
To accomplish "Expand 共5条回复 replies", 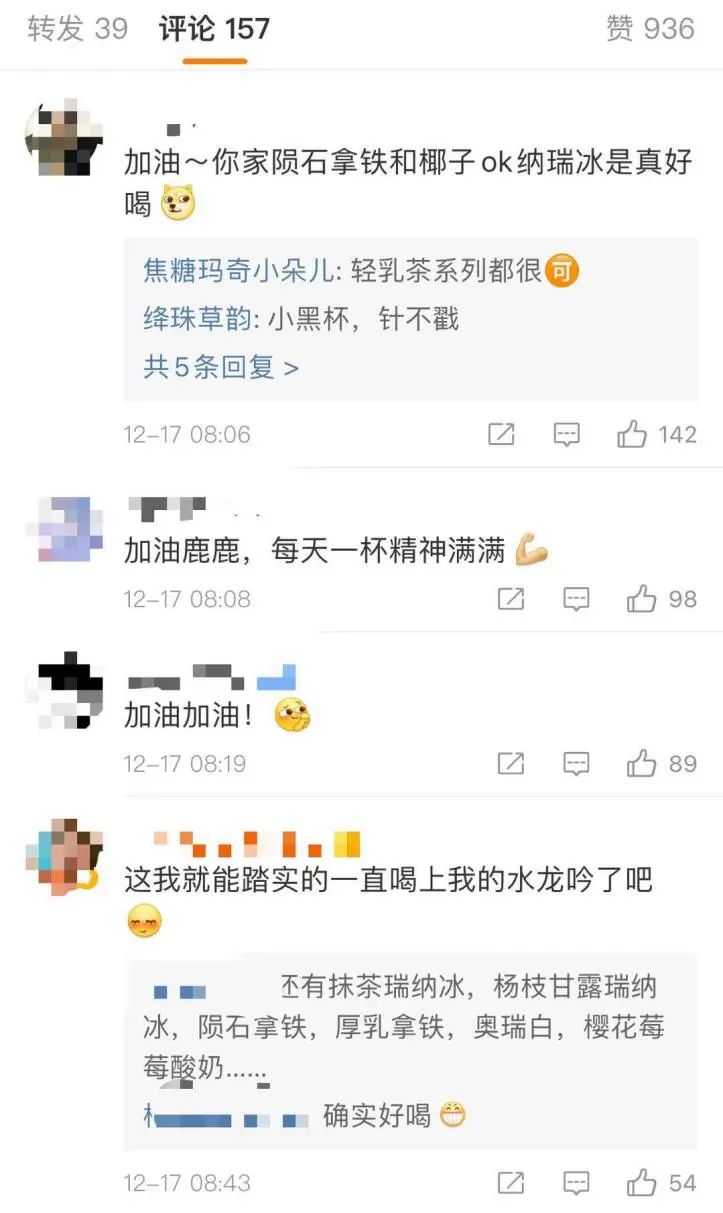I will 221,367.
